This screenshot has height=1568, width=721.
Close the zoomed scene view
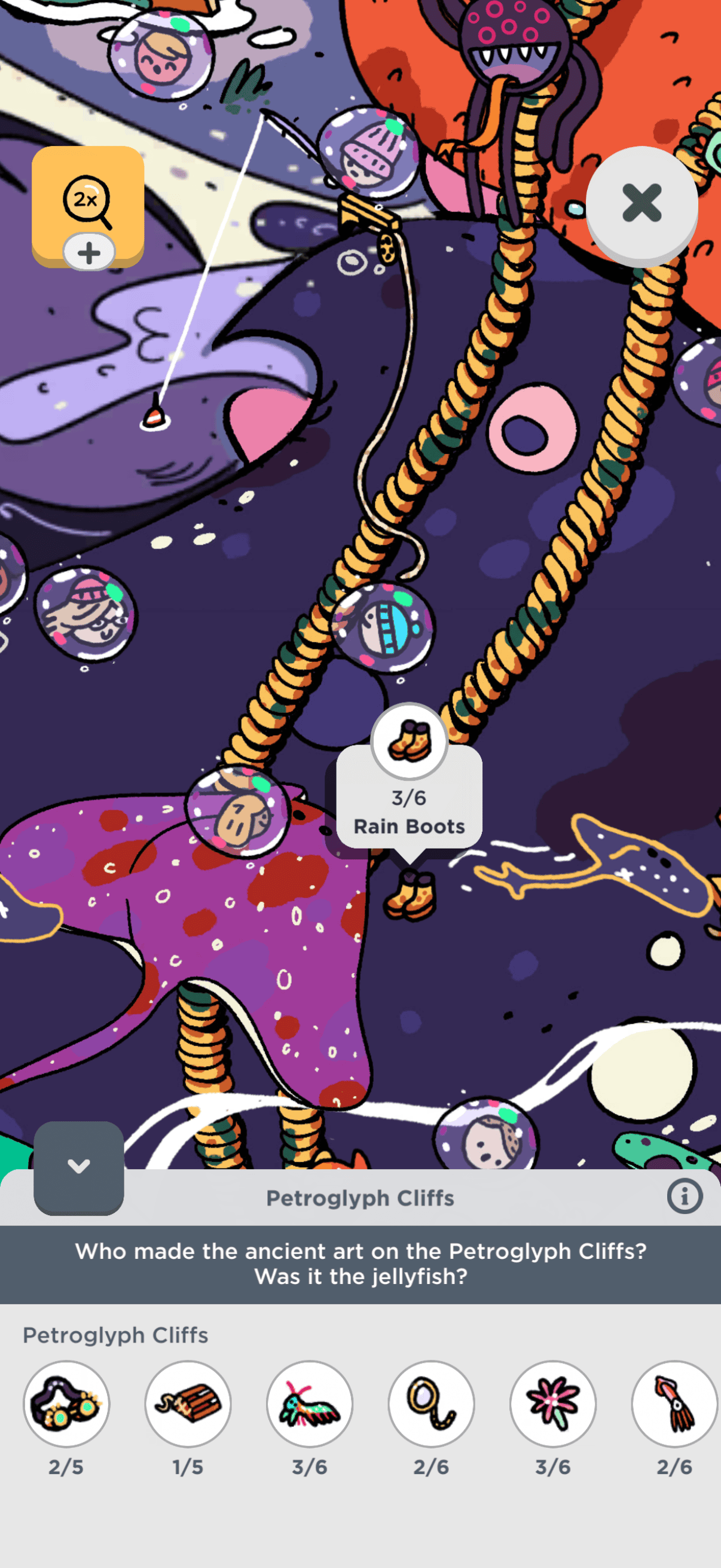pyautogui.click(x=641, y=203)
